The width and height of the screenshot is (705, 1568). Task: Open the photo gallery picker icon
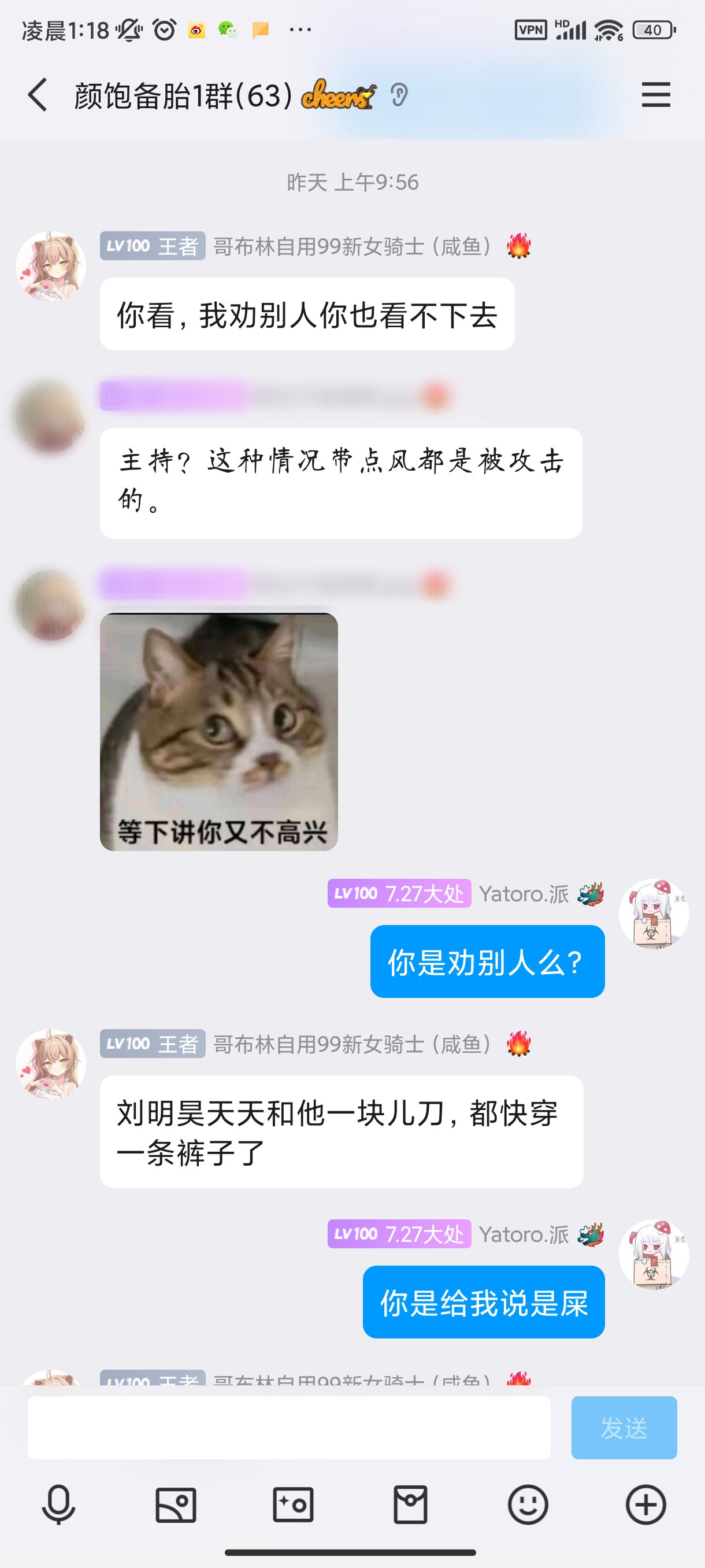176,1504
